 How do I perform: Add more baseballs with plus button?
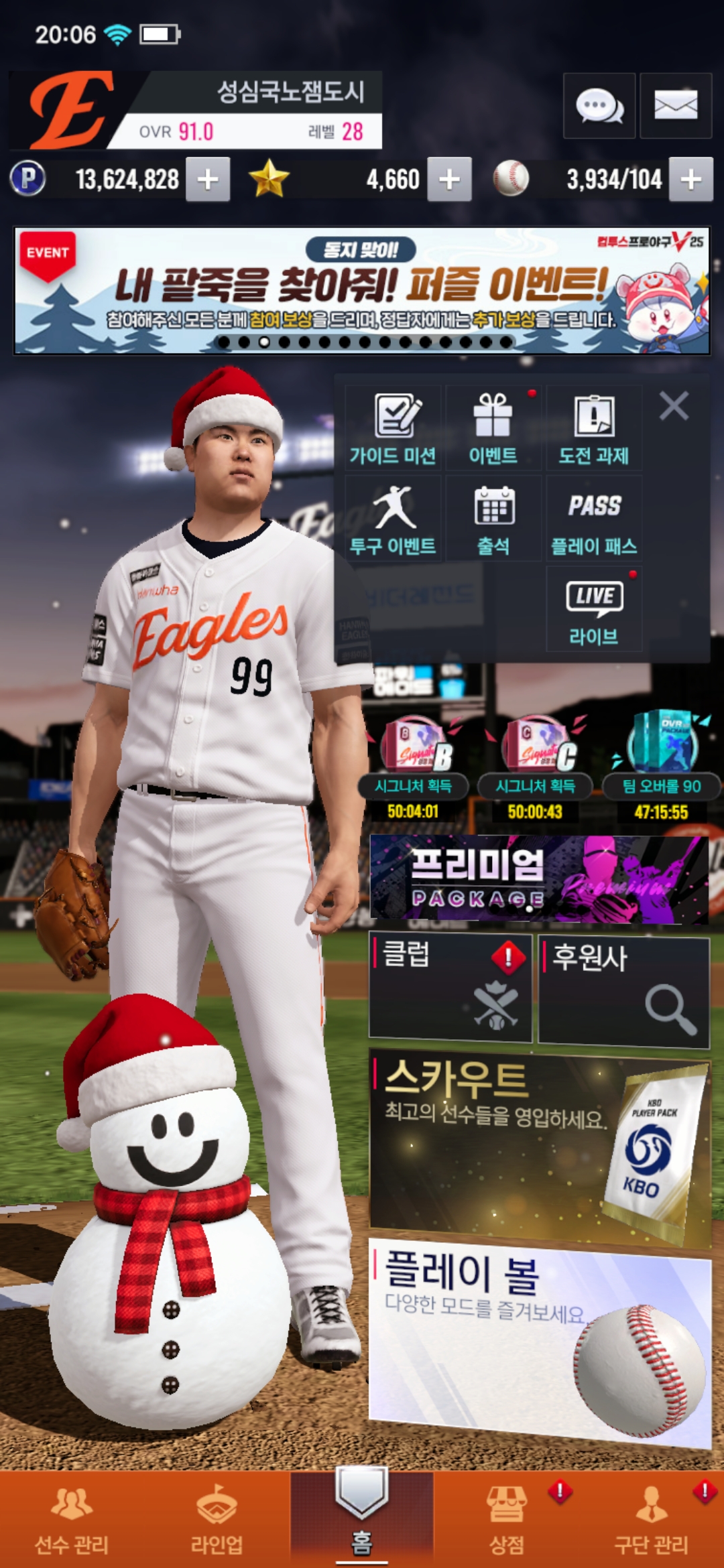tap(690, 180)
